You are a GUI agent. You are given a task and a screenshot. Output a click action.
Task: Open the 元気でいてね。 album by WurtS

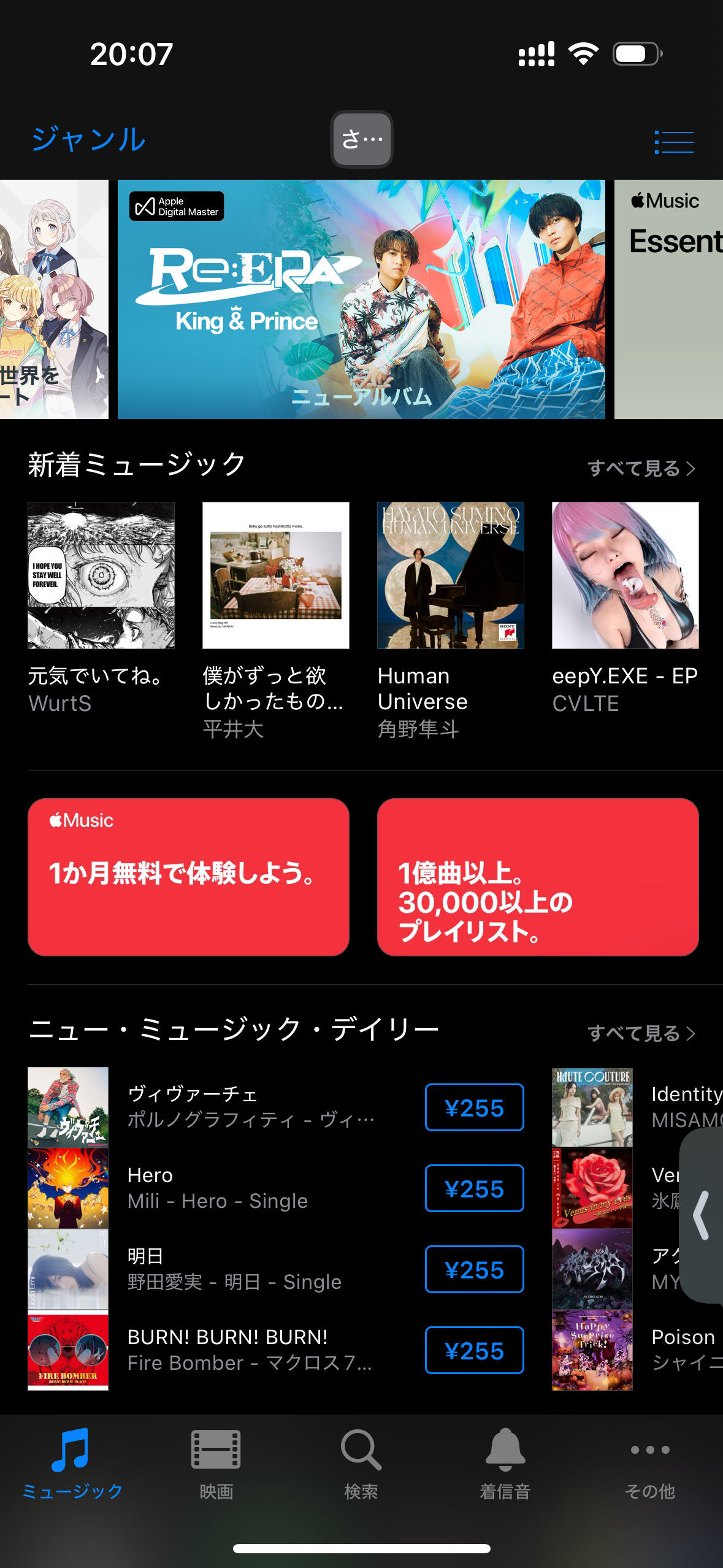point(101,575)
